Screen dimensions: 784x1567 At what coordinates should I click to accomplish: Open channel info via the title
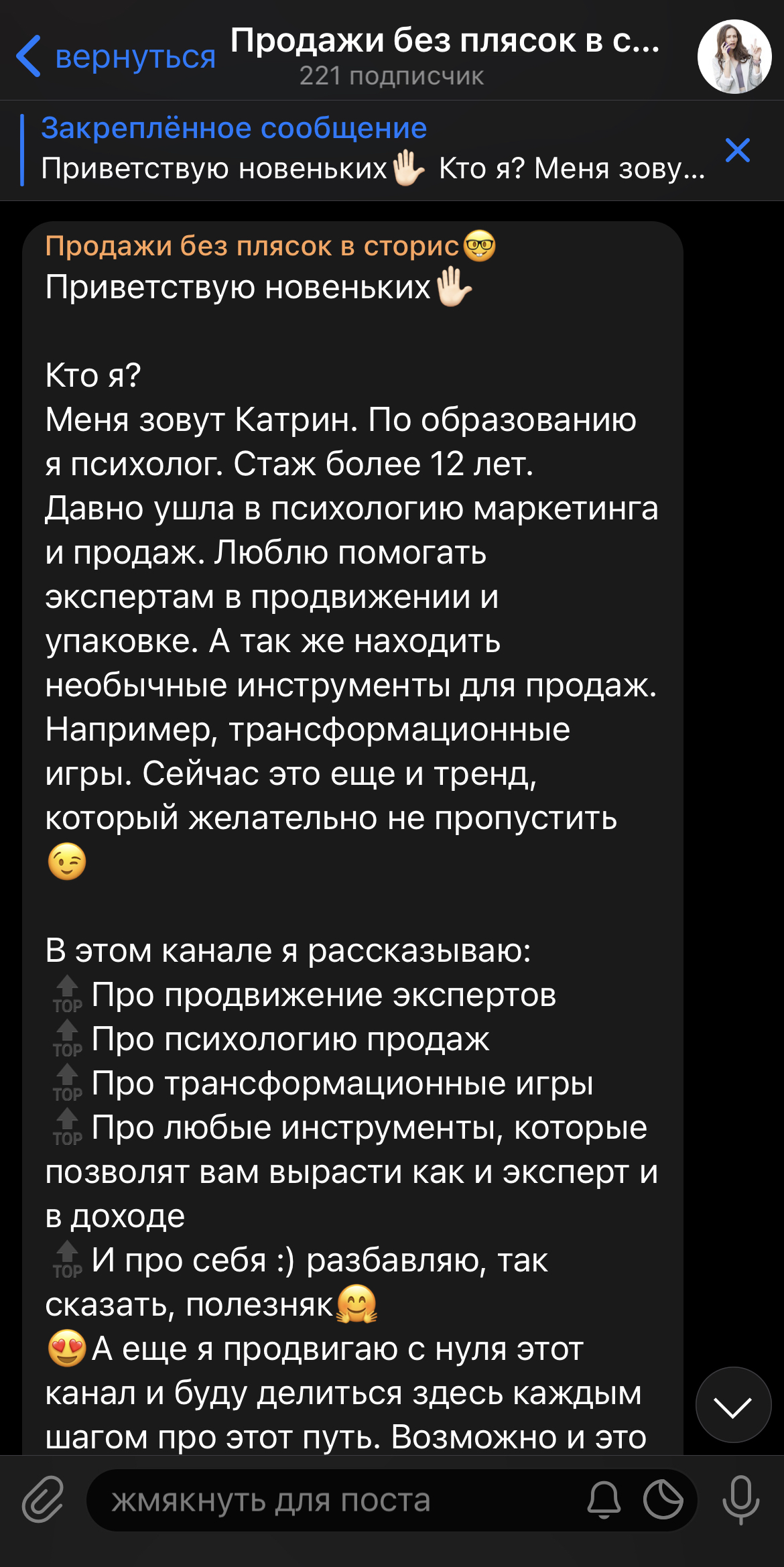click(x=445, y=55)
